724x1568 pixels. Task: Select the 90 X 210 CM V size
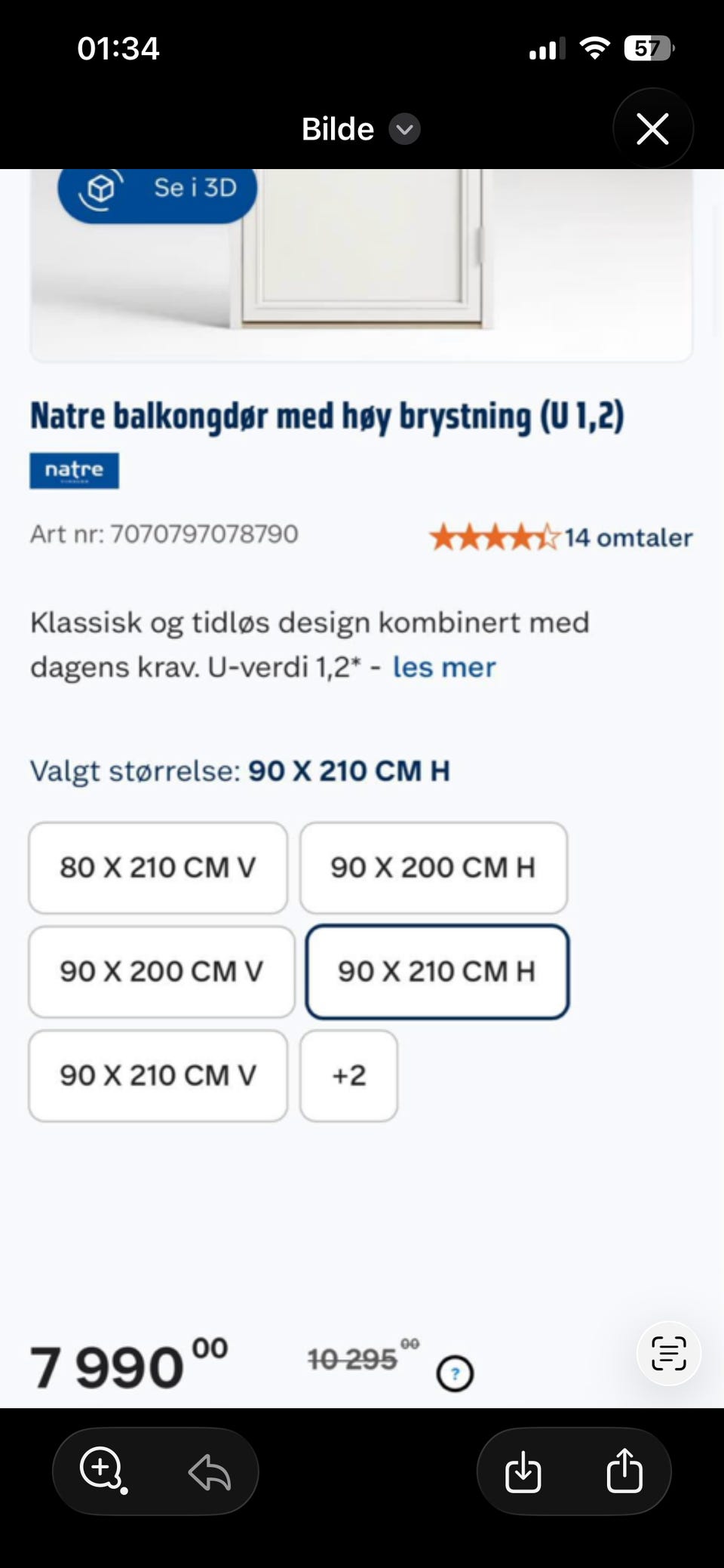click(158, 1075)
